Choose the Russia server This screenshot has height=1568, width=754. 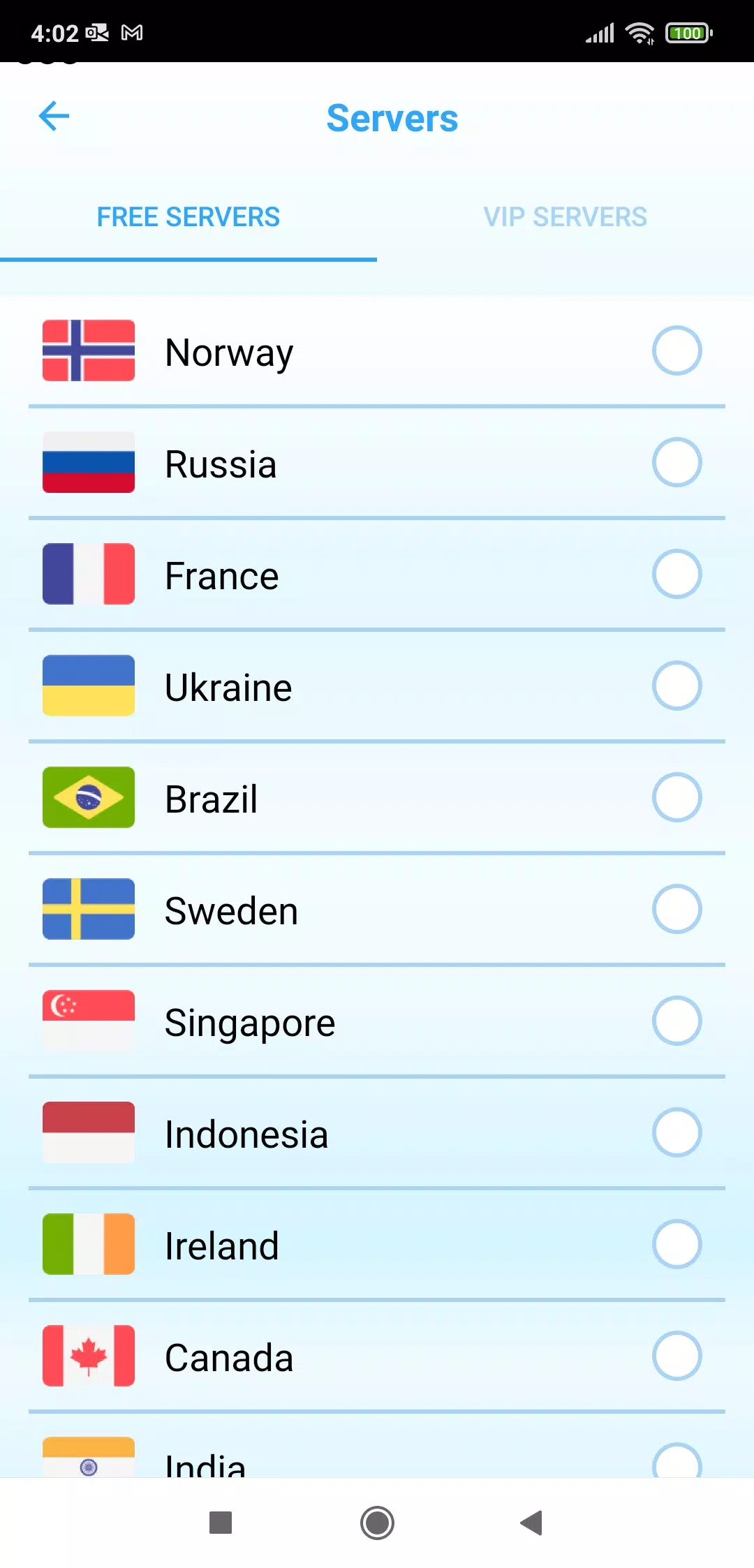pos(377,462)
